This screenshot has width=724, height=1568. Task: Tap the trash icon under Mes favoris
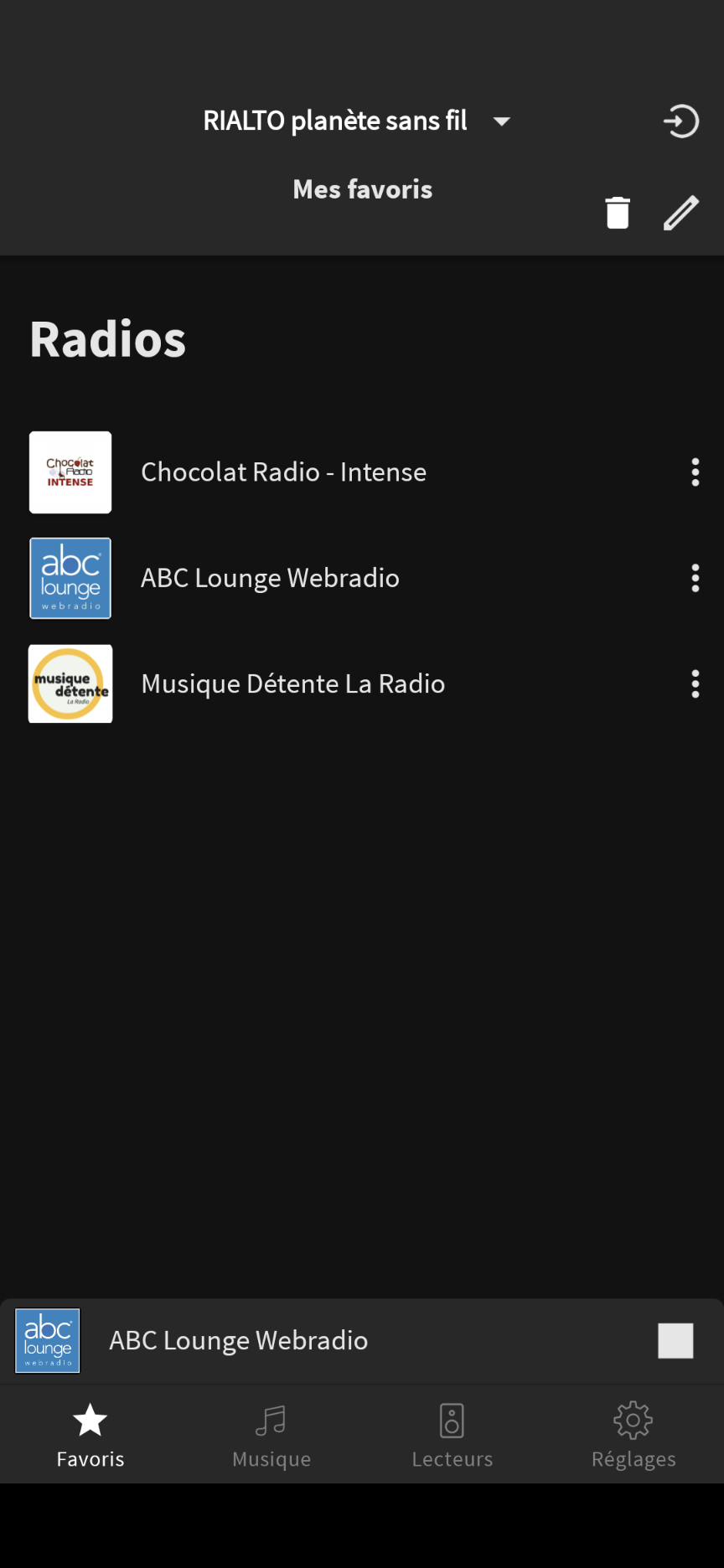click(x=618, y=213)
